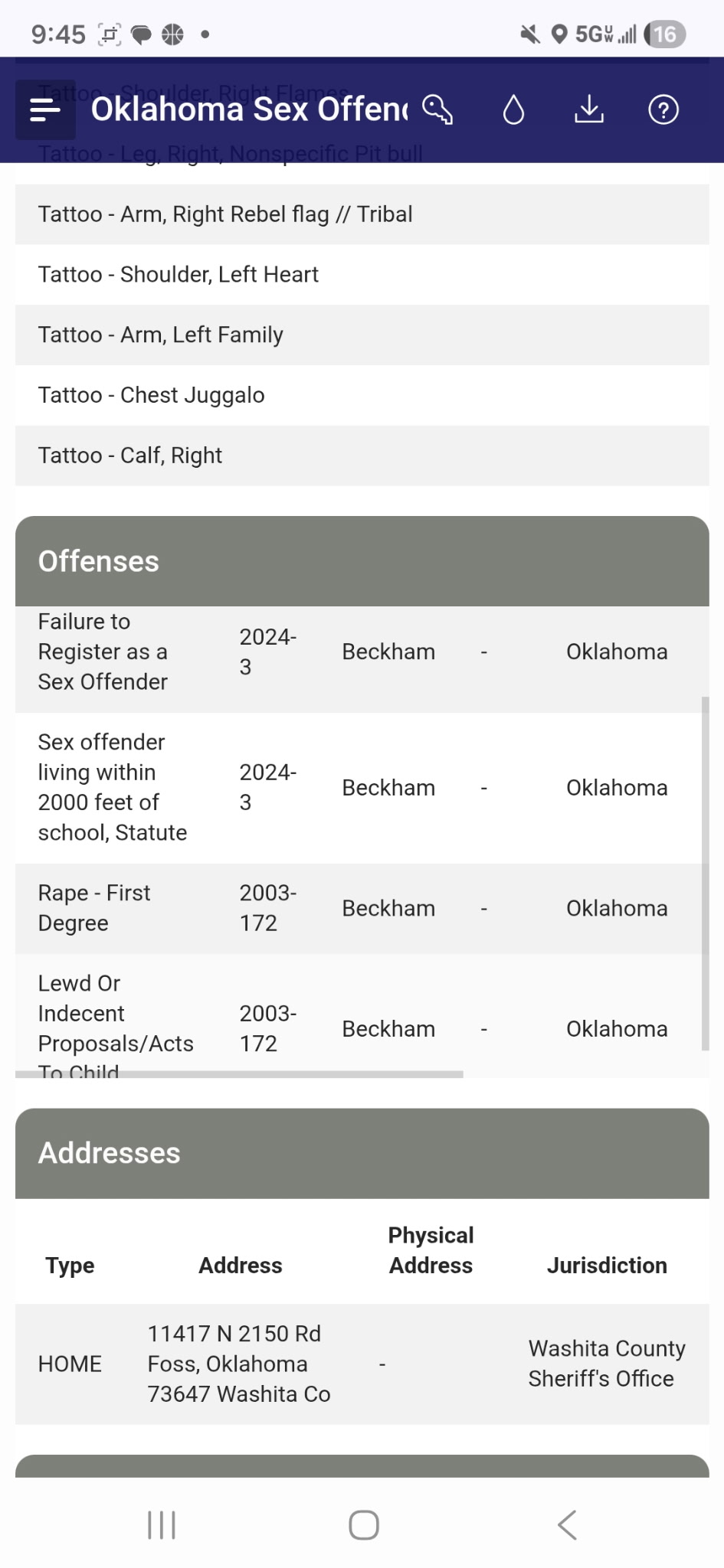Go back using system back button
The width and height of the screenshot is (724, 1568).
pyautogui.click(x=567, y=1524)
